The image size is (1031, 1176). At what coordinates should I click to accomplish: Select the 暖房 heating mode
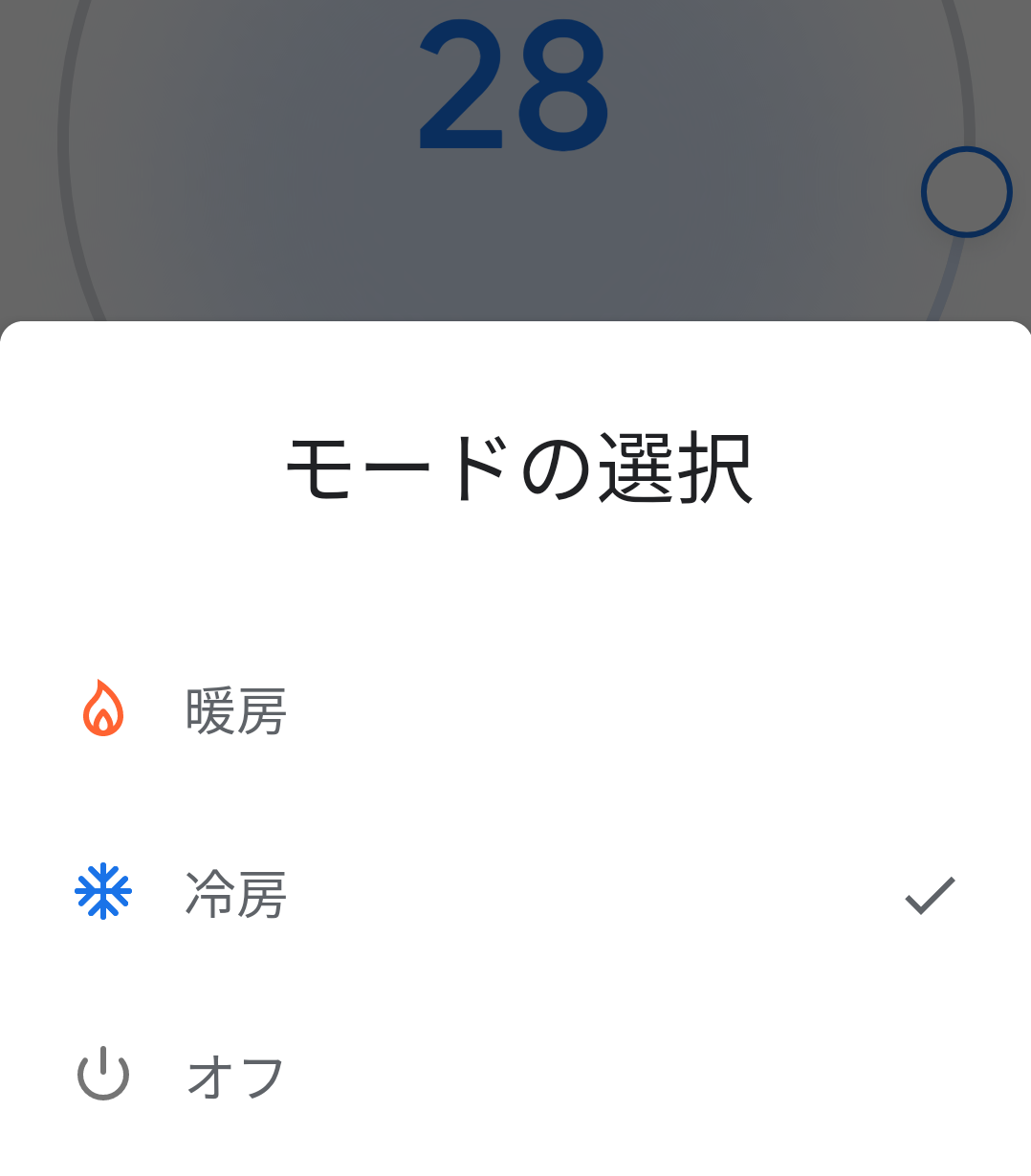pos(235,711)
